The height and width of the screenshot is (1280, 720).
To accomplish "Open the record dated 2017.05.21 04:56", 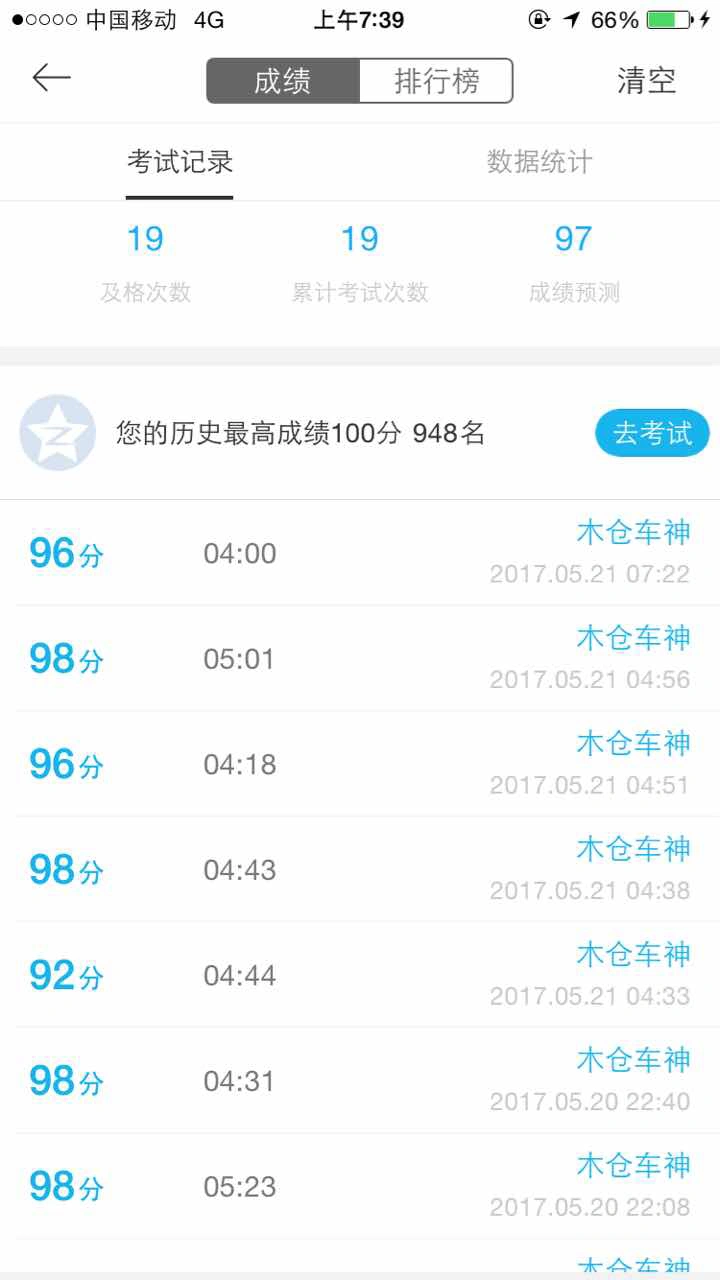I will pyautogui.click(x=360, y=659).
